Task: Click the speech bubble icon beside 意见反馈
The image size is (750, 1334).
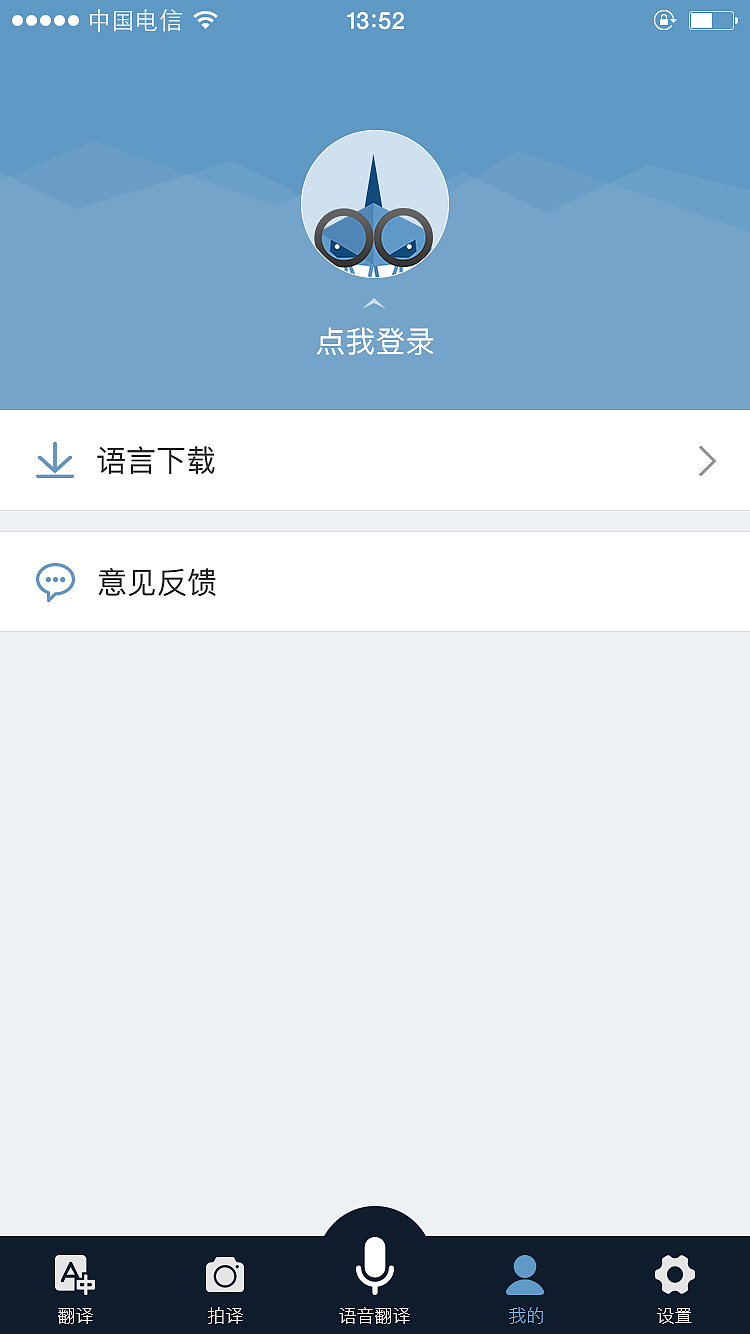Action: (55, 581)
